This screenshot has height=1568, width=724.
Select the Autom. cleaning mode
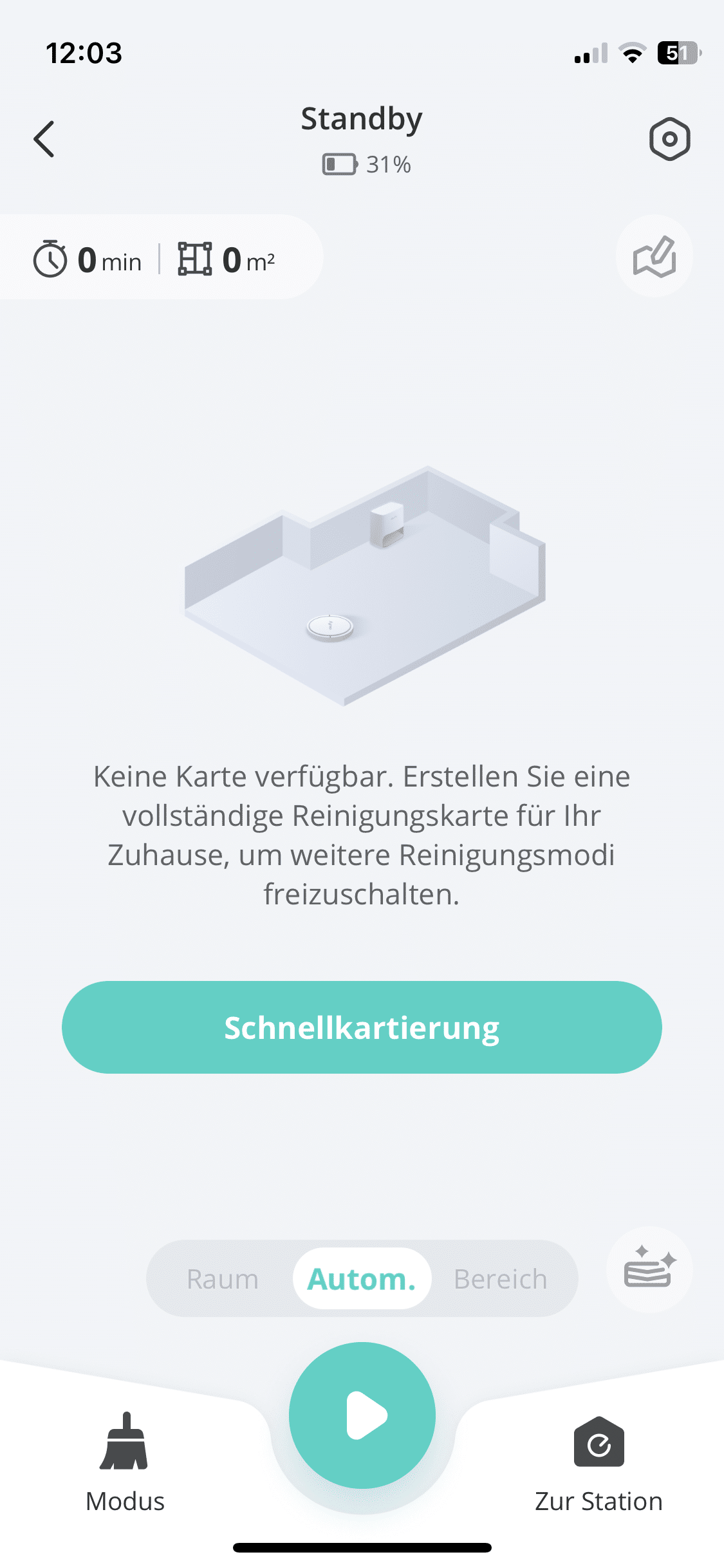click(362, 1279)
